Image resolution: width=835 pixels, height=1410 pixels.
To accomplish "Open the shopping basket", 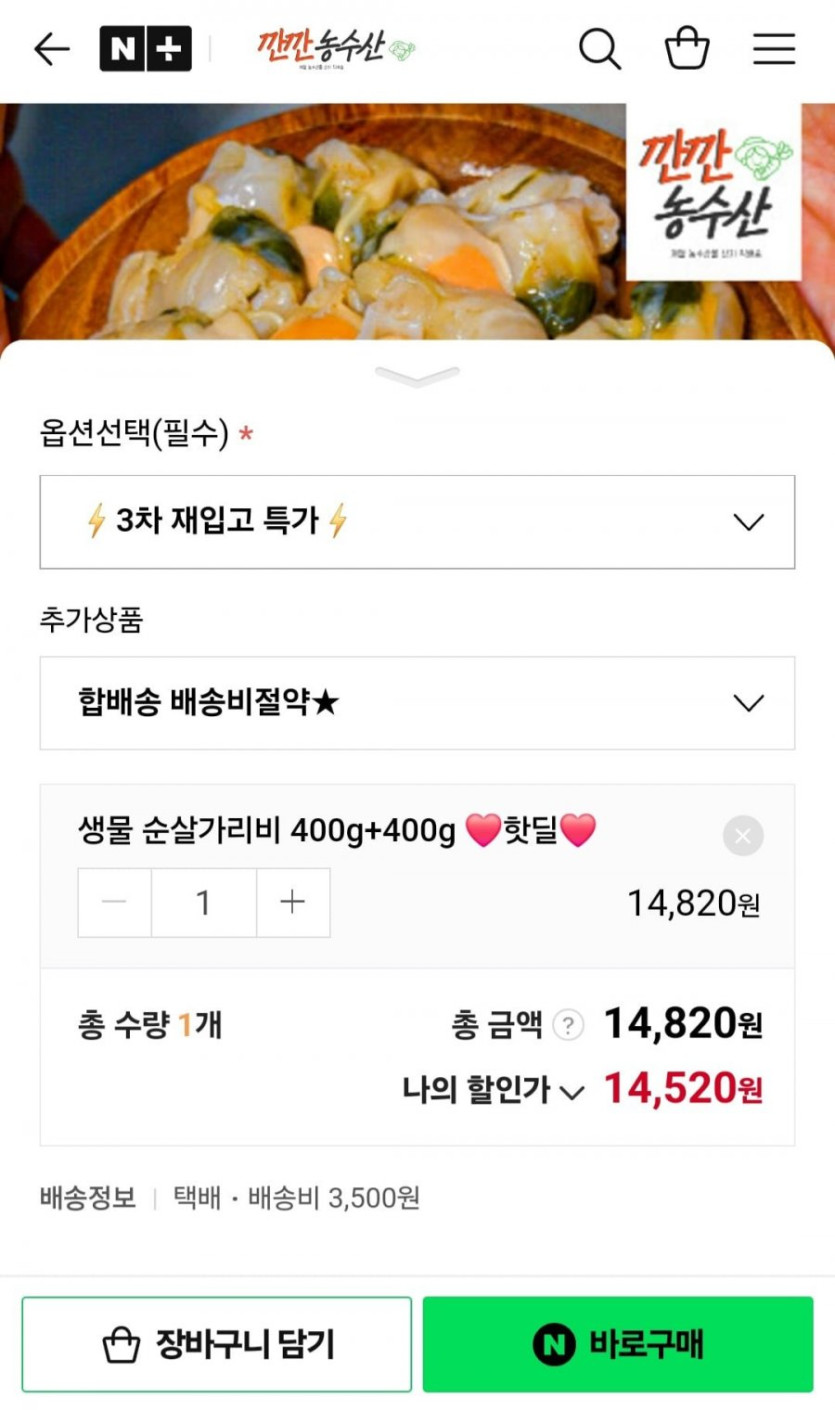I will [687, 49].
